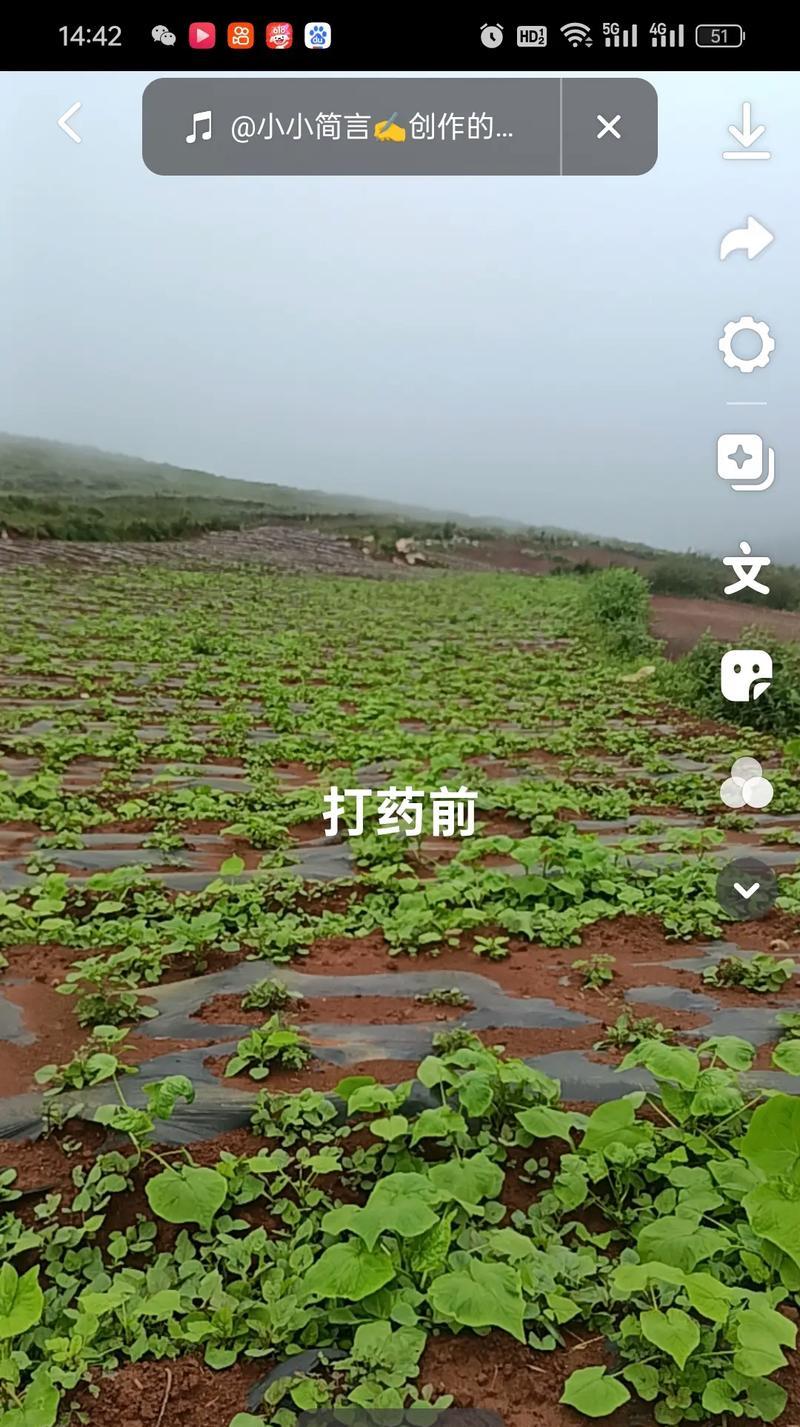This screenshot has height=1427, width=800.
Task: Open the filters three-circle icon
Action: coord(747,783)
